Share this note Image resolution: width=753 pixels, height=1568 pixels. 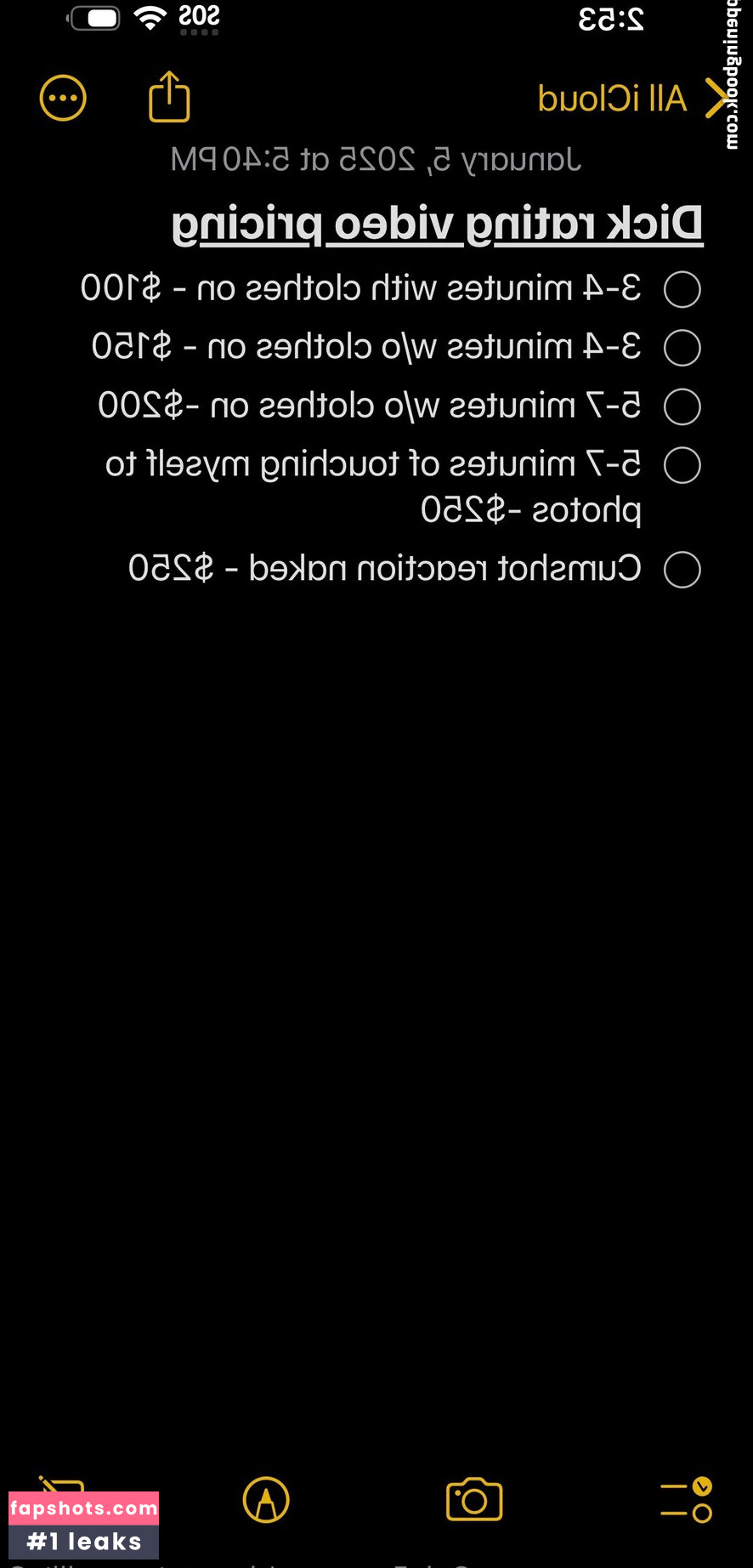(x=169, y=97)
